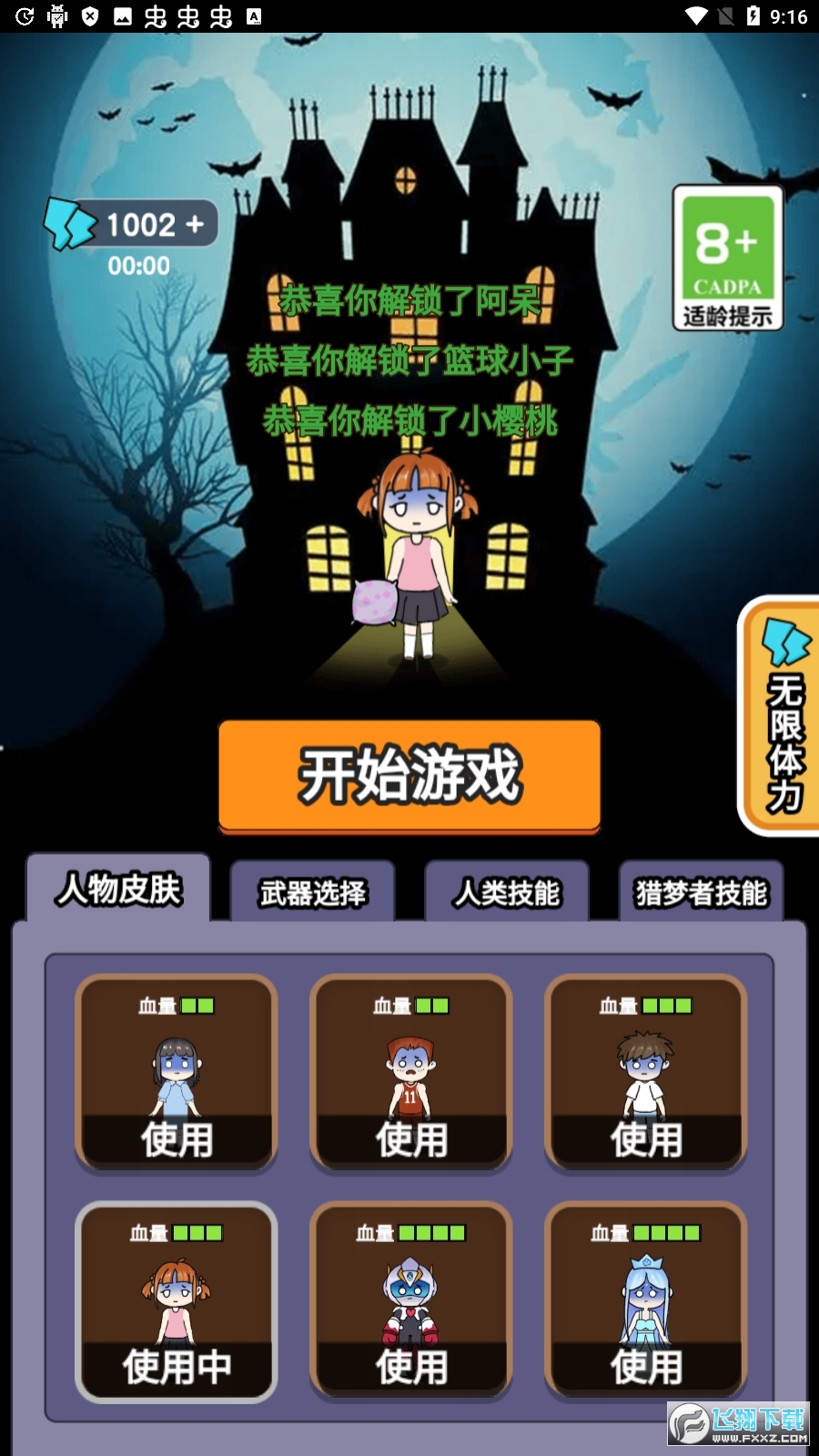Add more energy via the plus button
Image resolution: width=819 pixels, height=1456 pixels.
coord(195,224)
